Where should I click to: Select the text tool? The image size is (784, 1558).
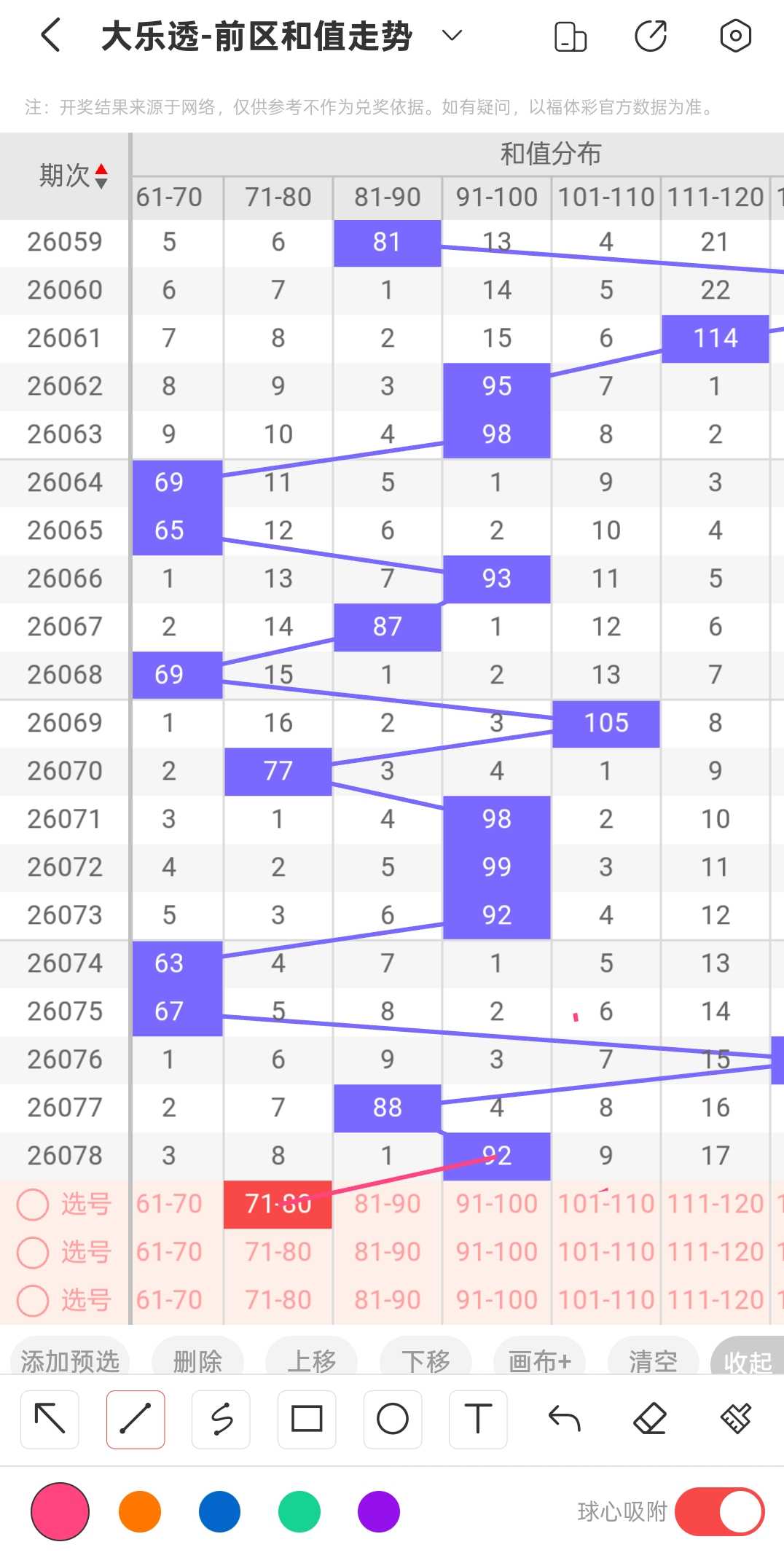(478, 1419)
